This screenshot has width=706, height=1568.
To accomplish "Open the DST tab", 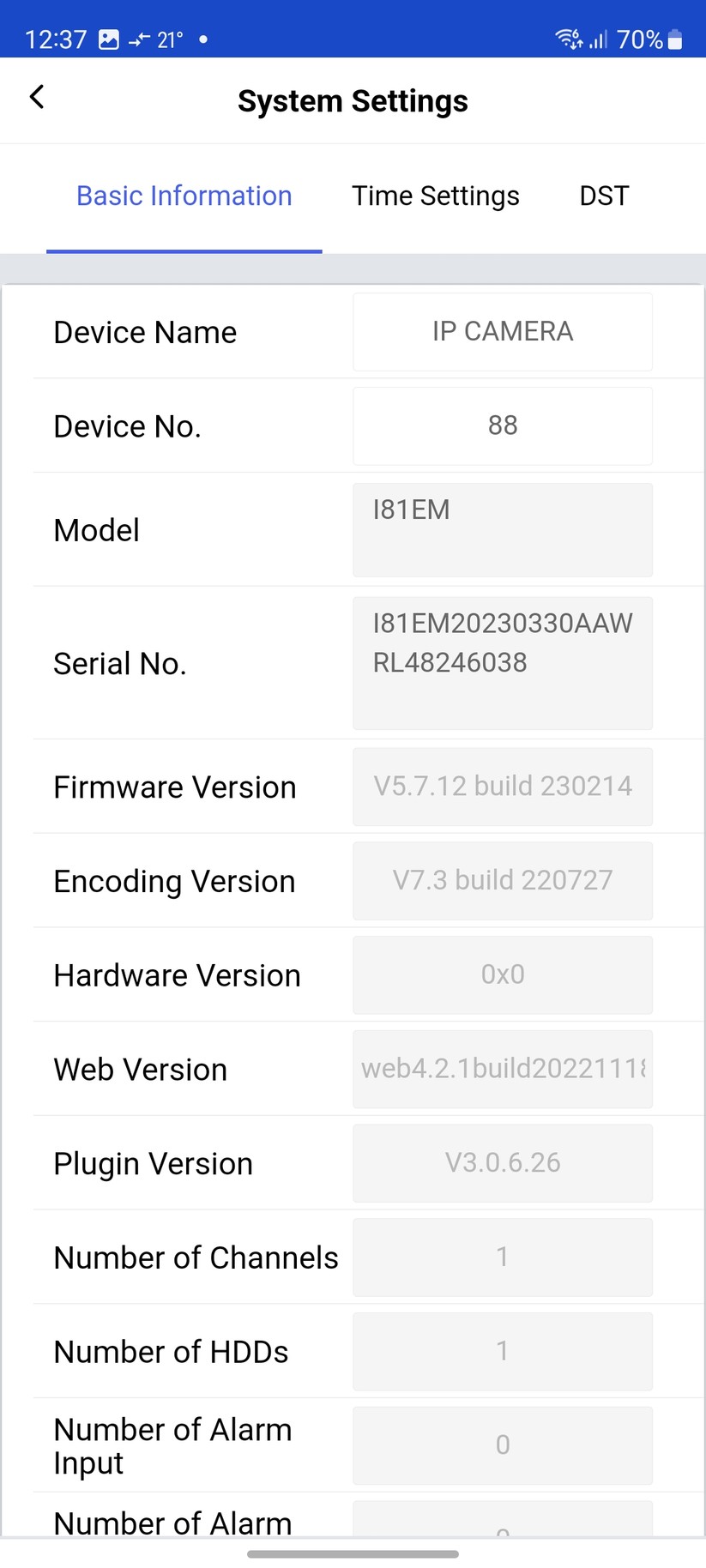I will (604, 196).
